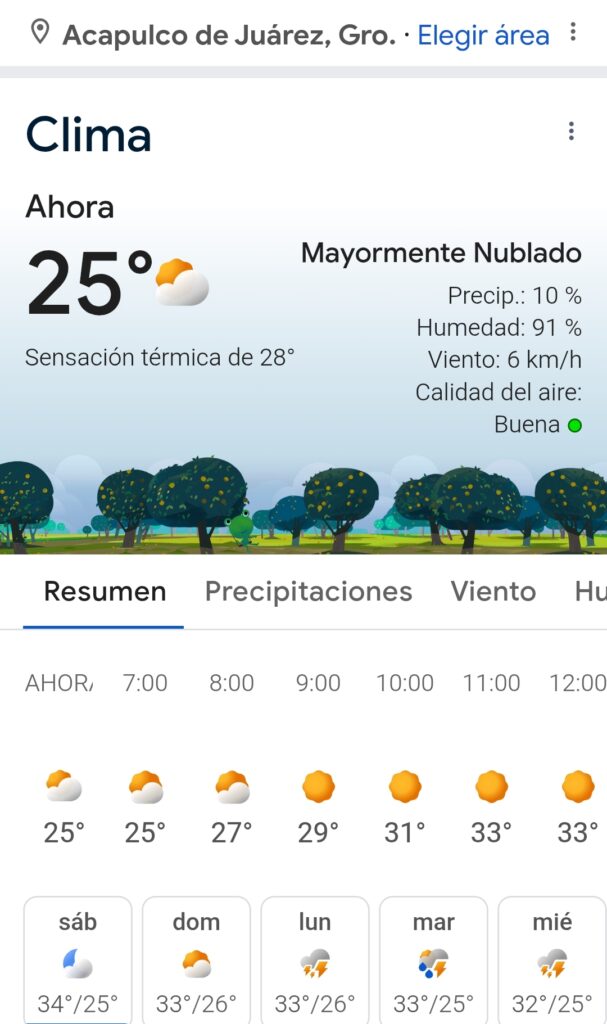Viewport: 607px width, 1024px height.
Task: Select the sáb daily forecast card
Action: (78, 960)
